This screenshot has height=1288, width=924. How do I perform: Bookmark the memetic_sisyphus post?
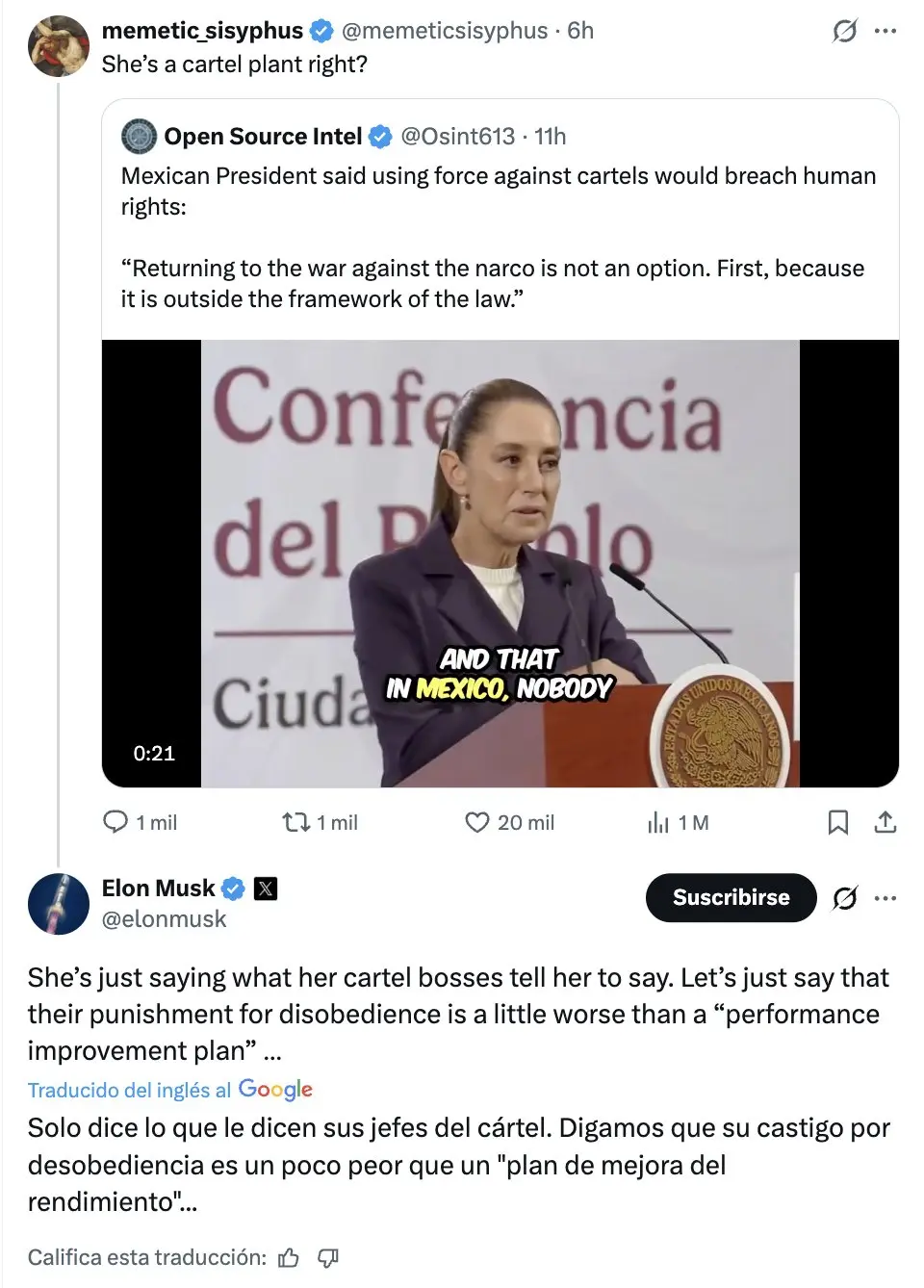click(x=838, y=822)
